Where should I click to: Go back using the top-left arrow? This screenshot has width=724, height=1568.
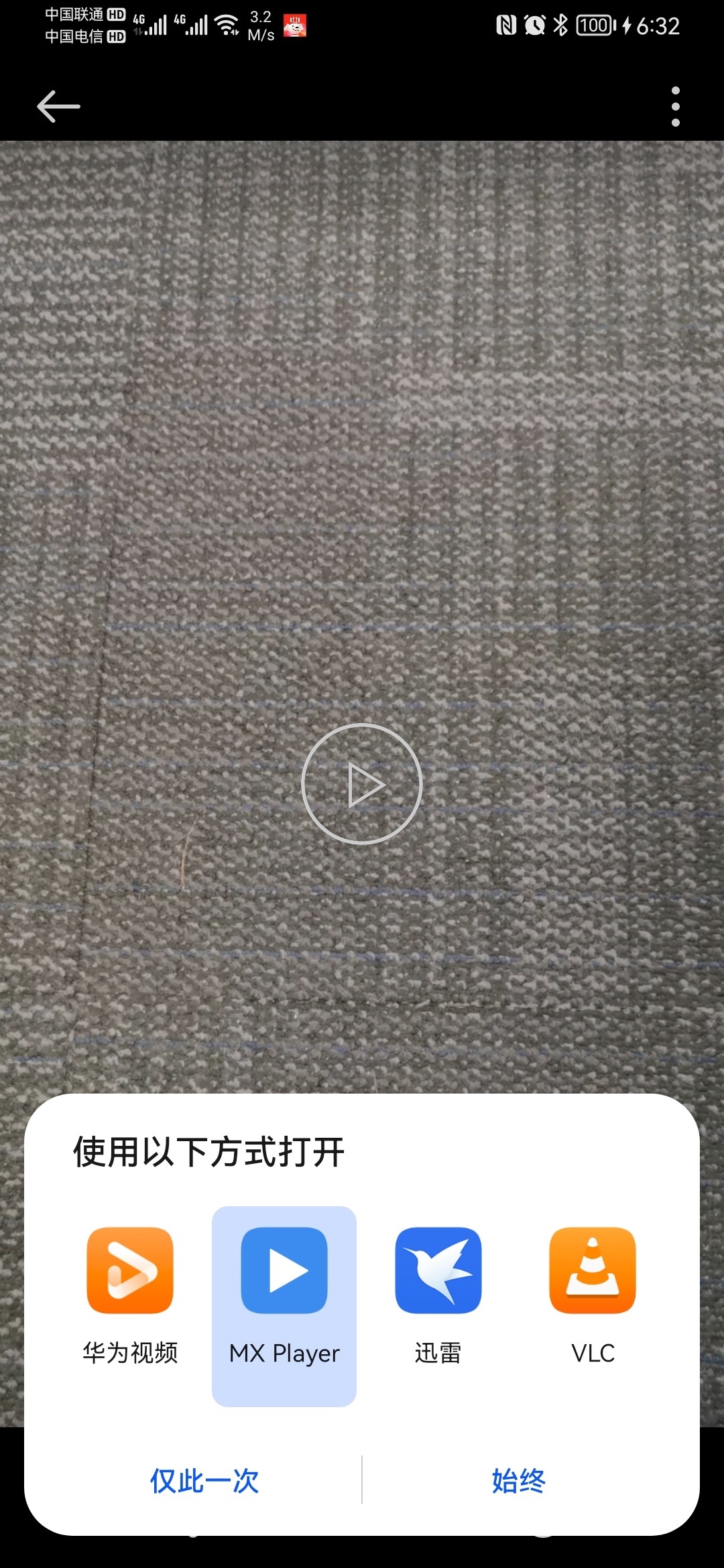point(58,107)
